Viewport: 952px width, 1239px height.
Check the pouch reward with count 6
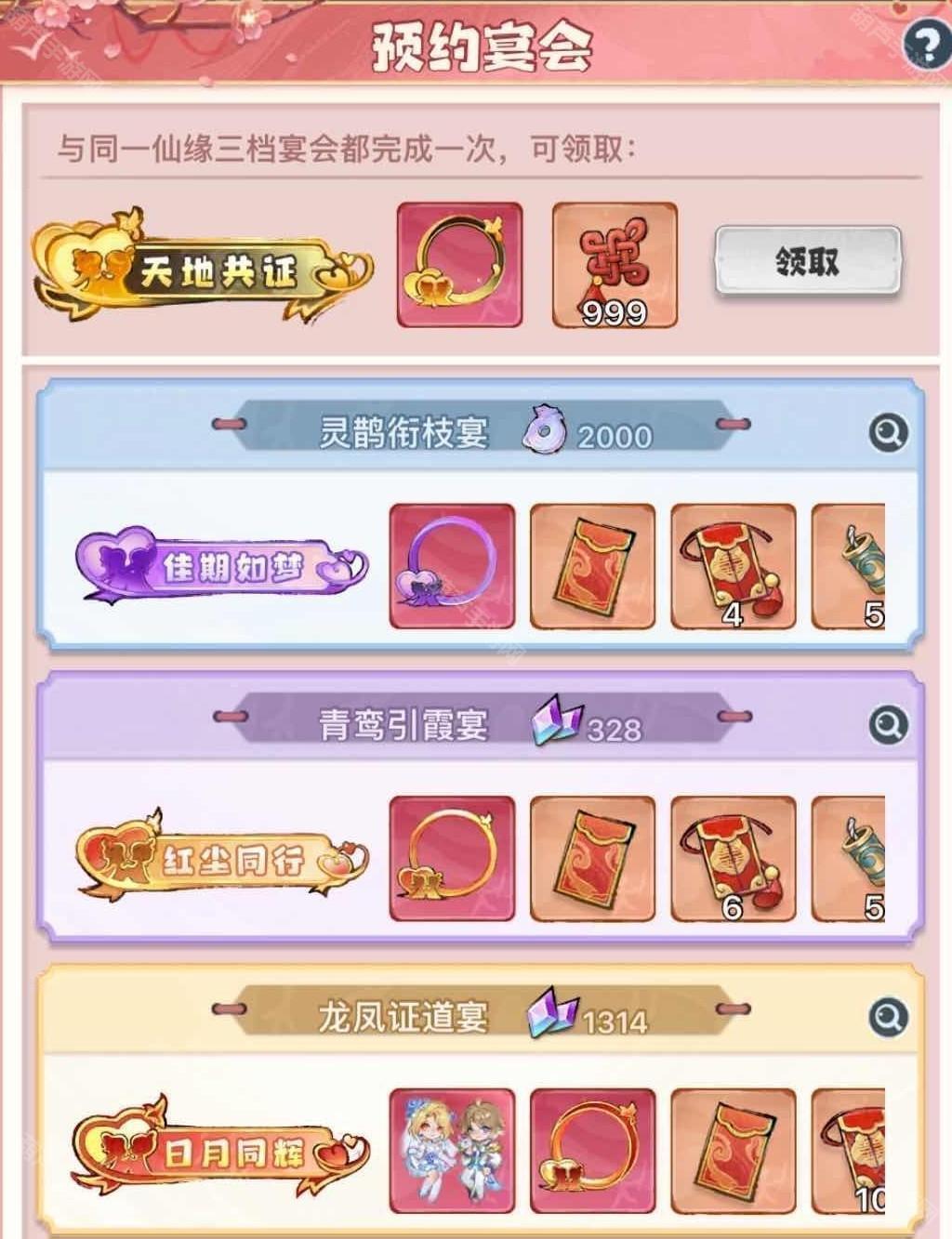pos(734,858)
